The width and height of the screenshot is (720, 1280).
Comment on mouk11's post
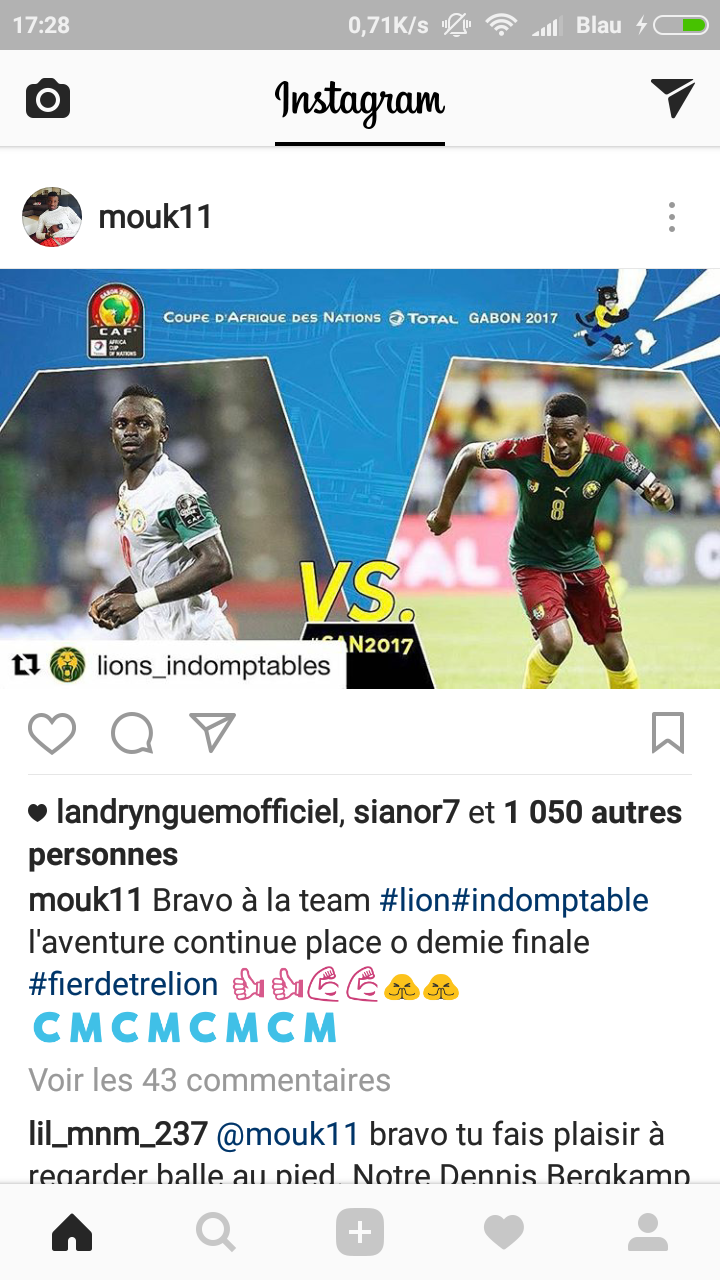(x=132, y=733)
